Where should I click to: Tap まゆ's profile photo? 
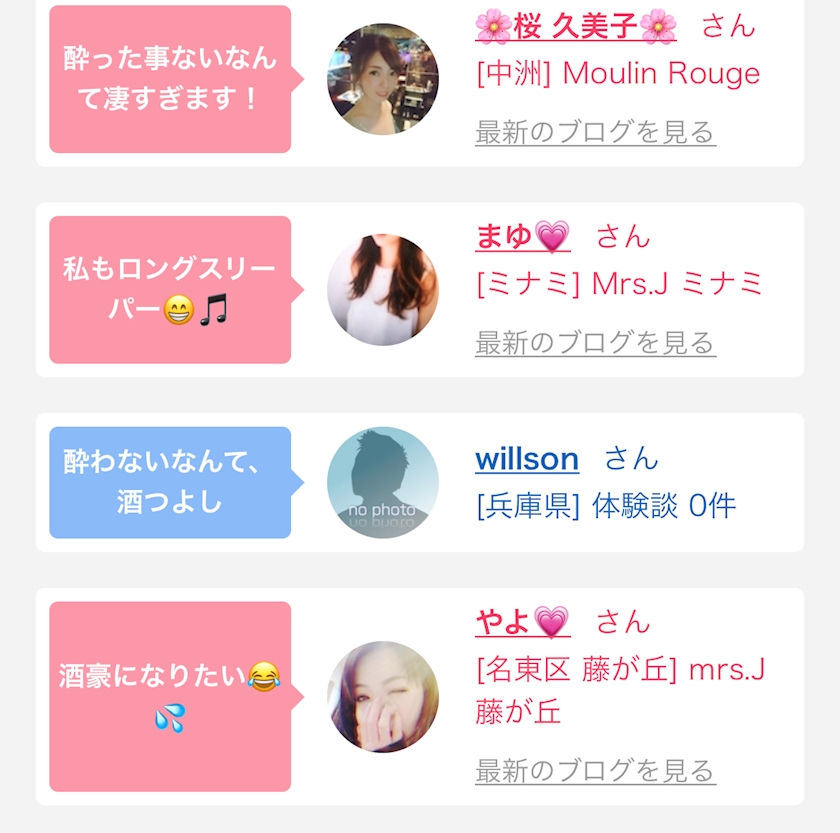click(383, 290)
